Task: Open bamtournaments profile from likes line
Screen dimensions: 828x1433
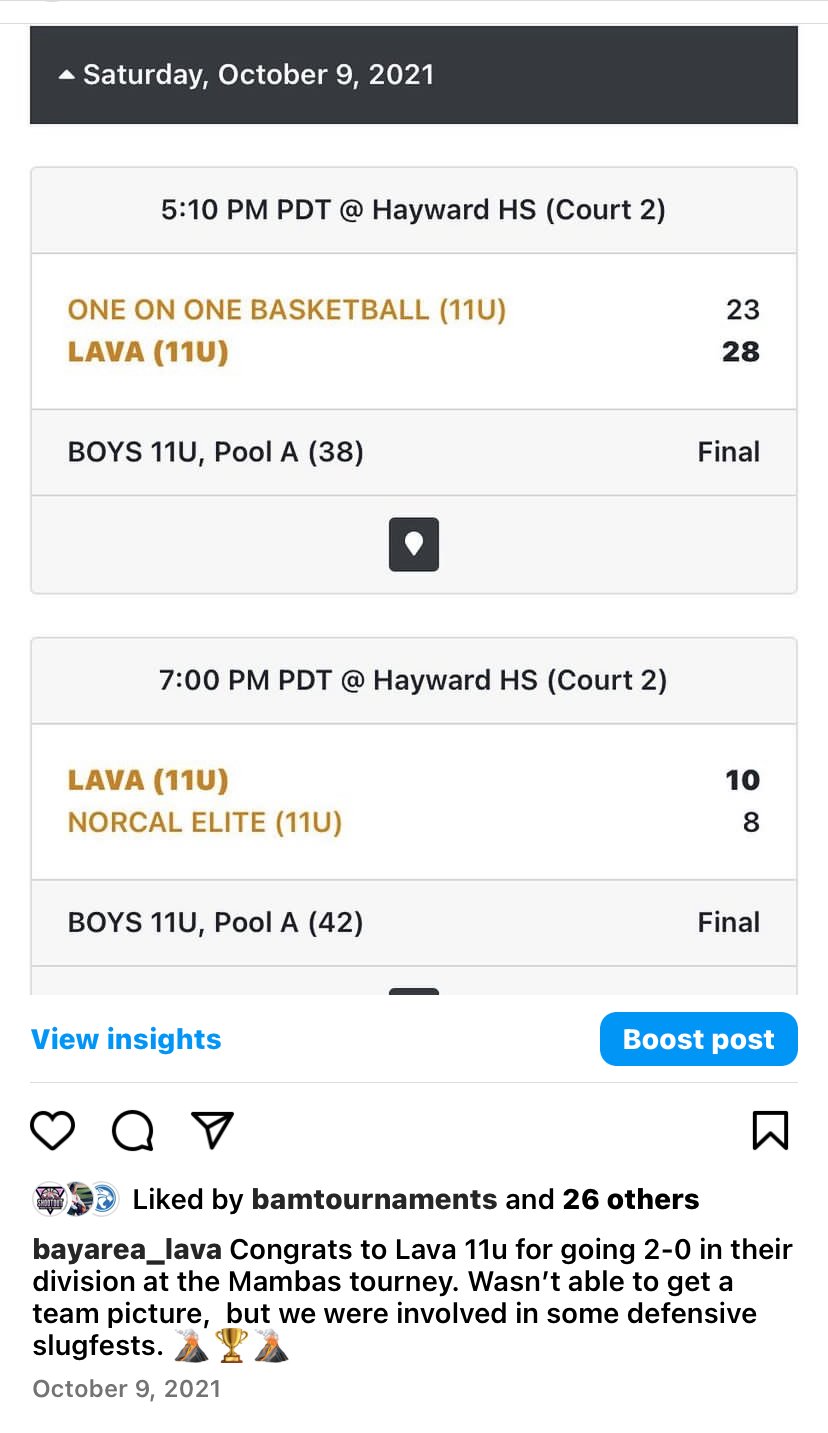Action: tap(374, 1199)
